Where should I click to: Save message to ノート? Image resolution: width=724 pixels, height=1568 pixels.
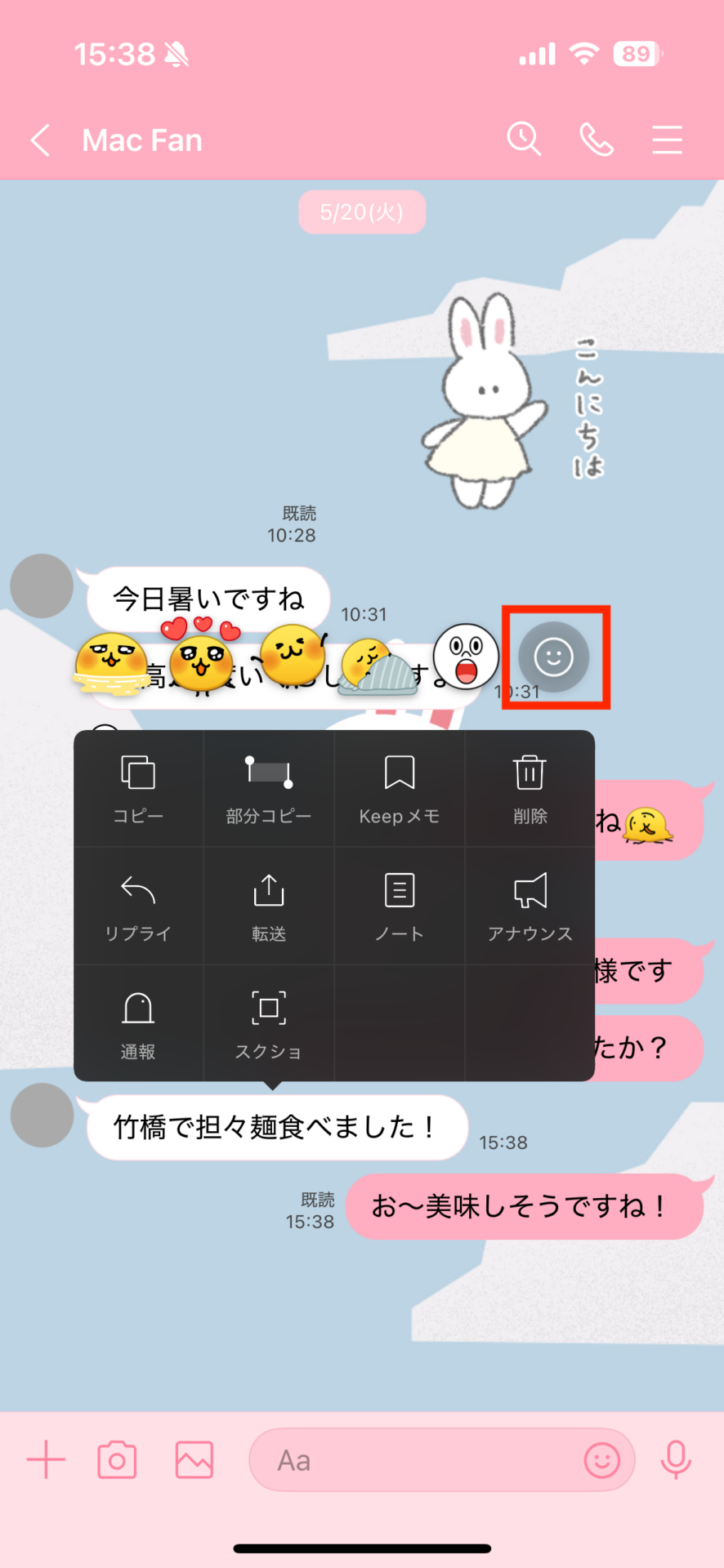[x=400, y=906]
